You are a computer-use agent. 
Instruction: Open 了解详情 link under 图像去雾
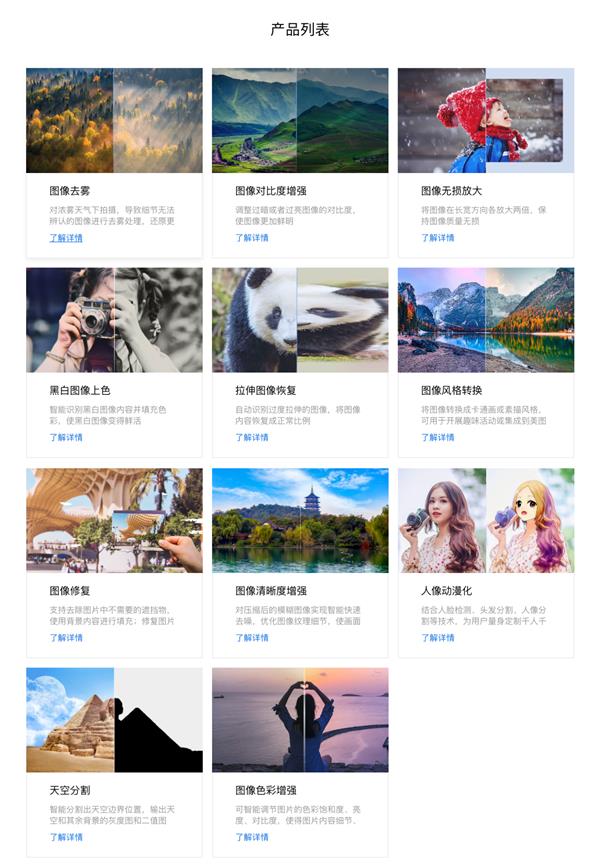pyautogui.click(x=66, y=238)
